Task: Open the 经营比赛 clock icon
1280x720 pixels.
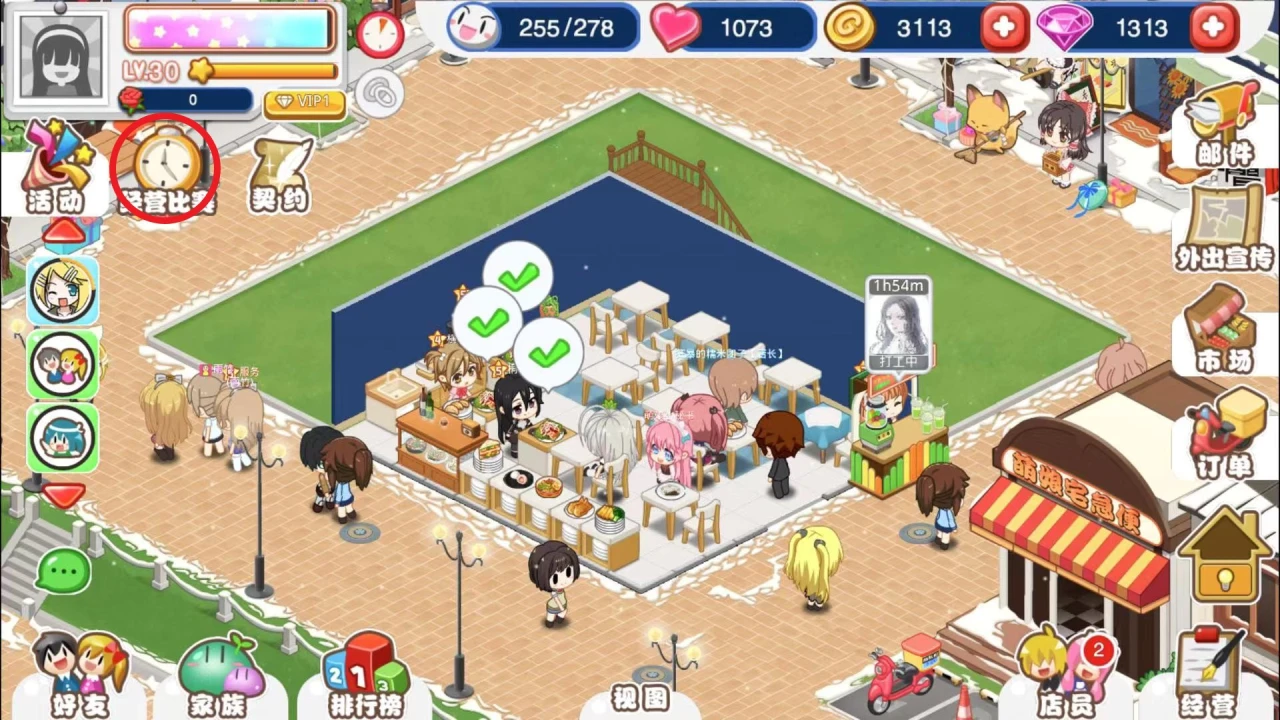Action: click(x=166, y=167)
